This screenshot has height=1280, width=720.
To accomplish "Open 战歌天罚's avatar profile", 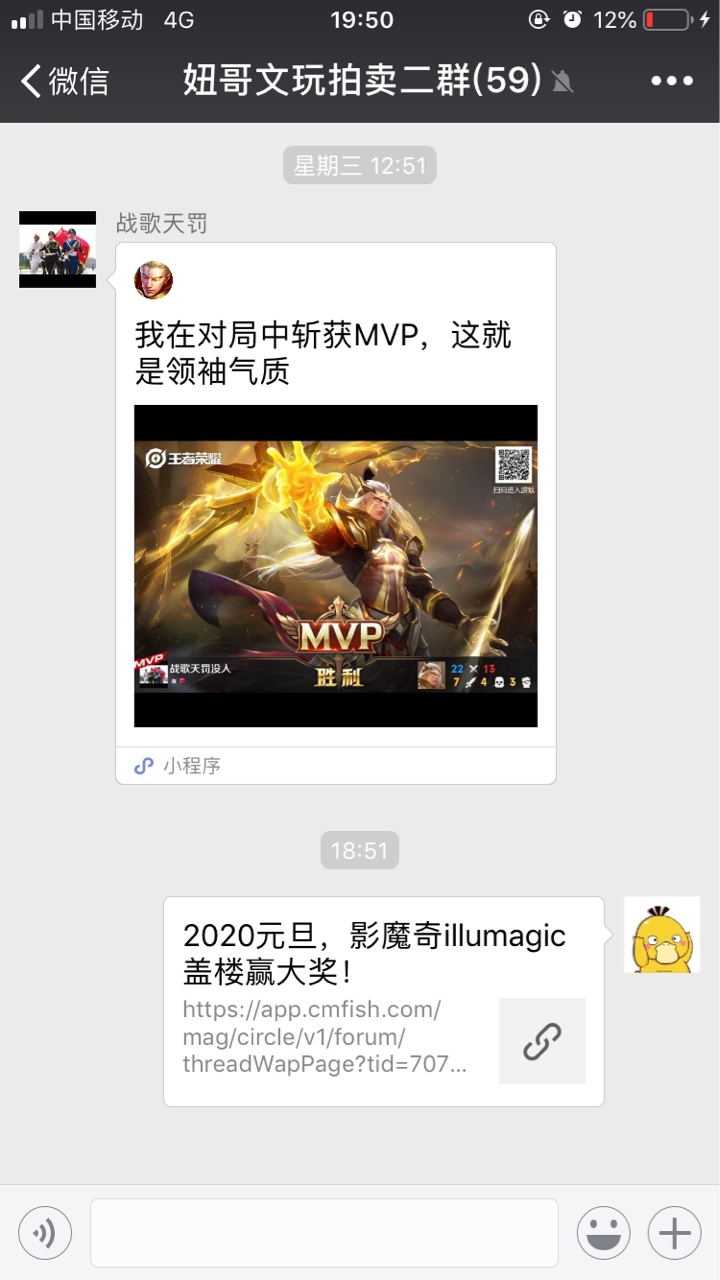I will click(57, 250).
